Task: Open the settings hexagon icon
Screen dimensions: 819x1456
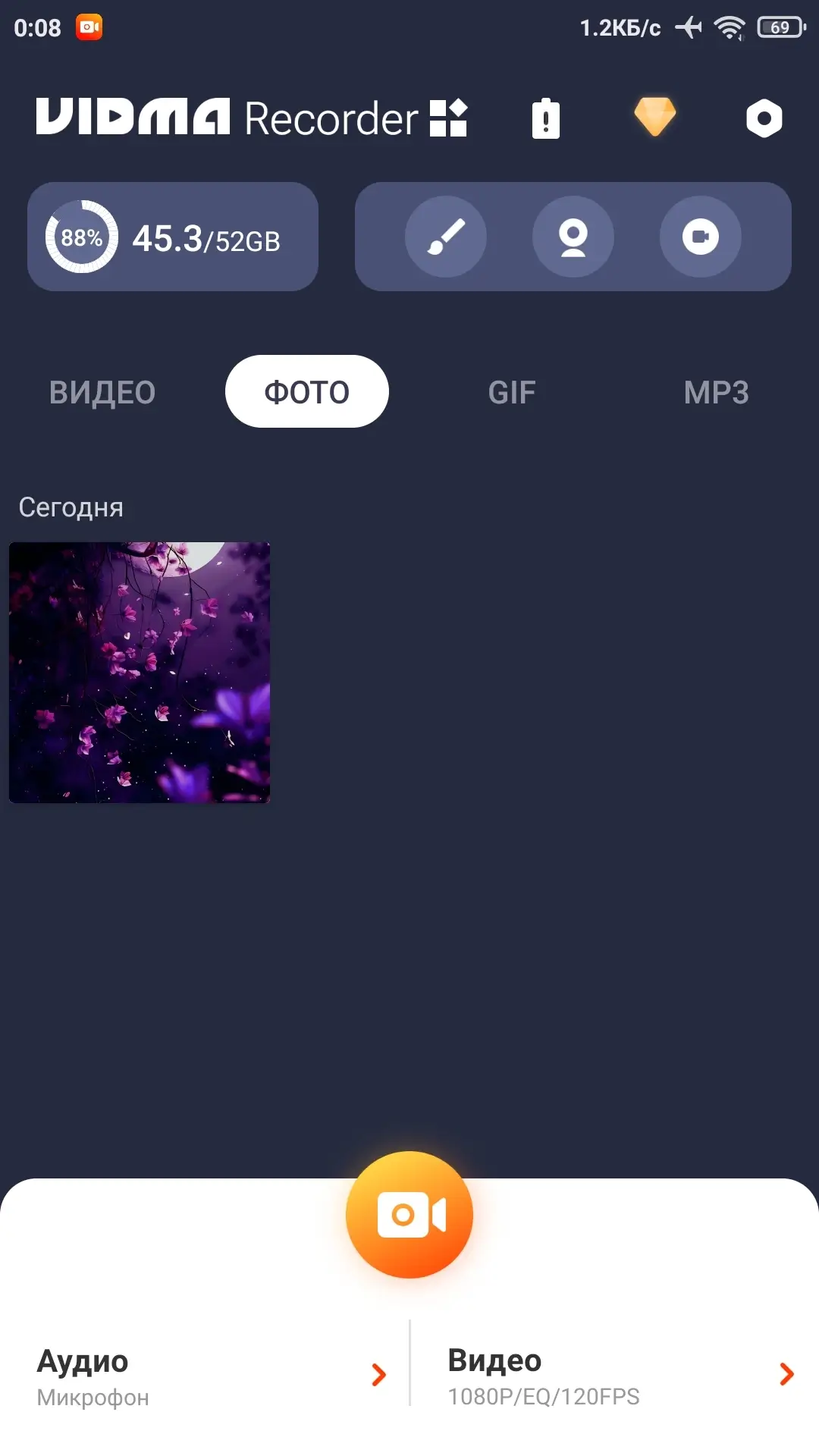Action: 764,118
